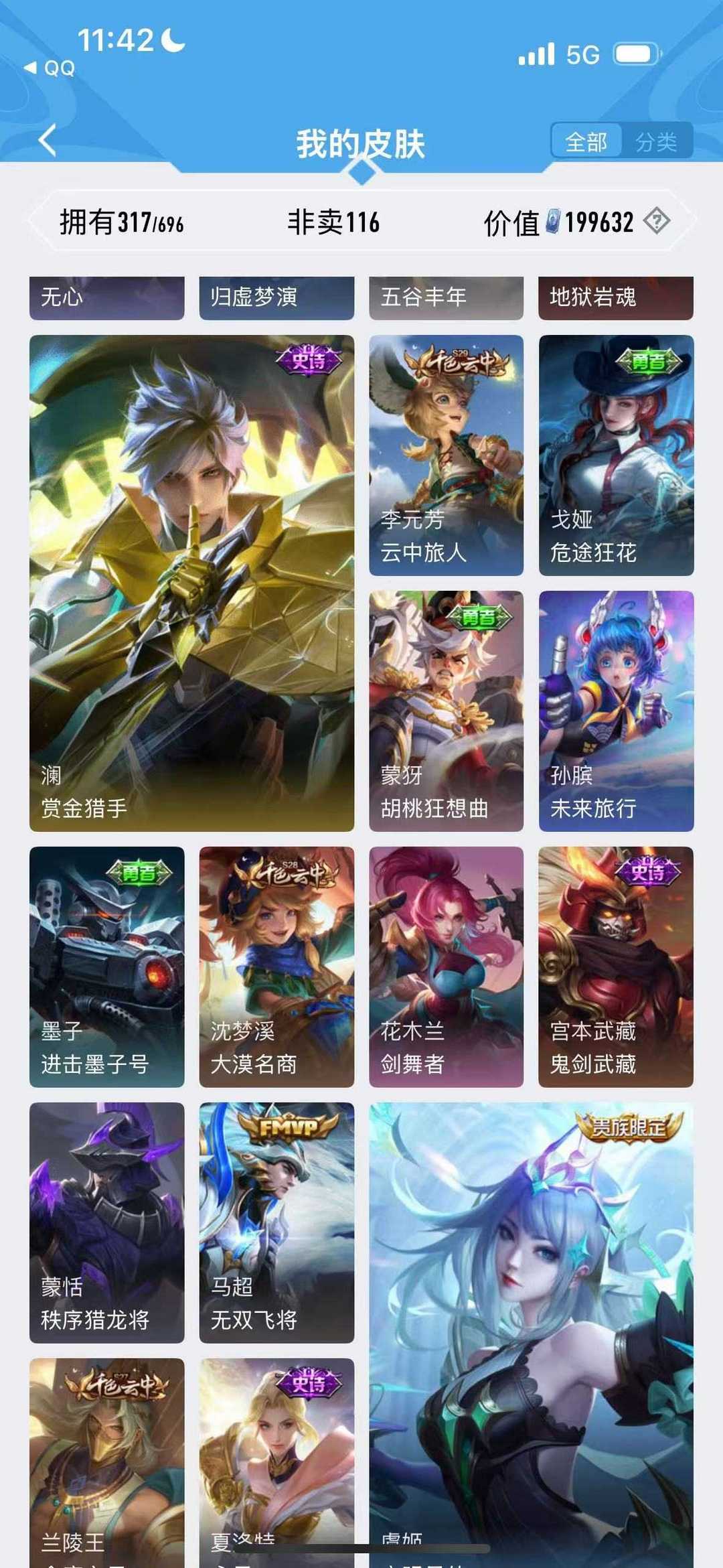View 戈娅 危途狂花 skin
Viewport: 723px width, 1568px height.
click(616, 455)
